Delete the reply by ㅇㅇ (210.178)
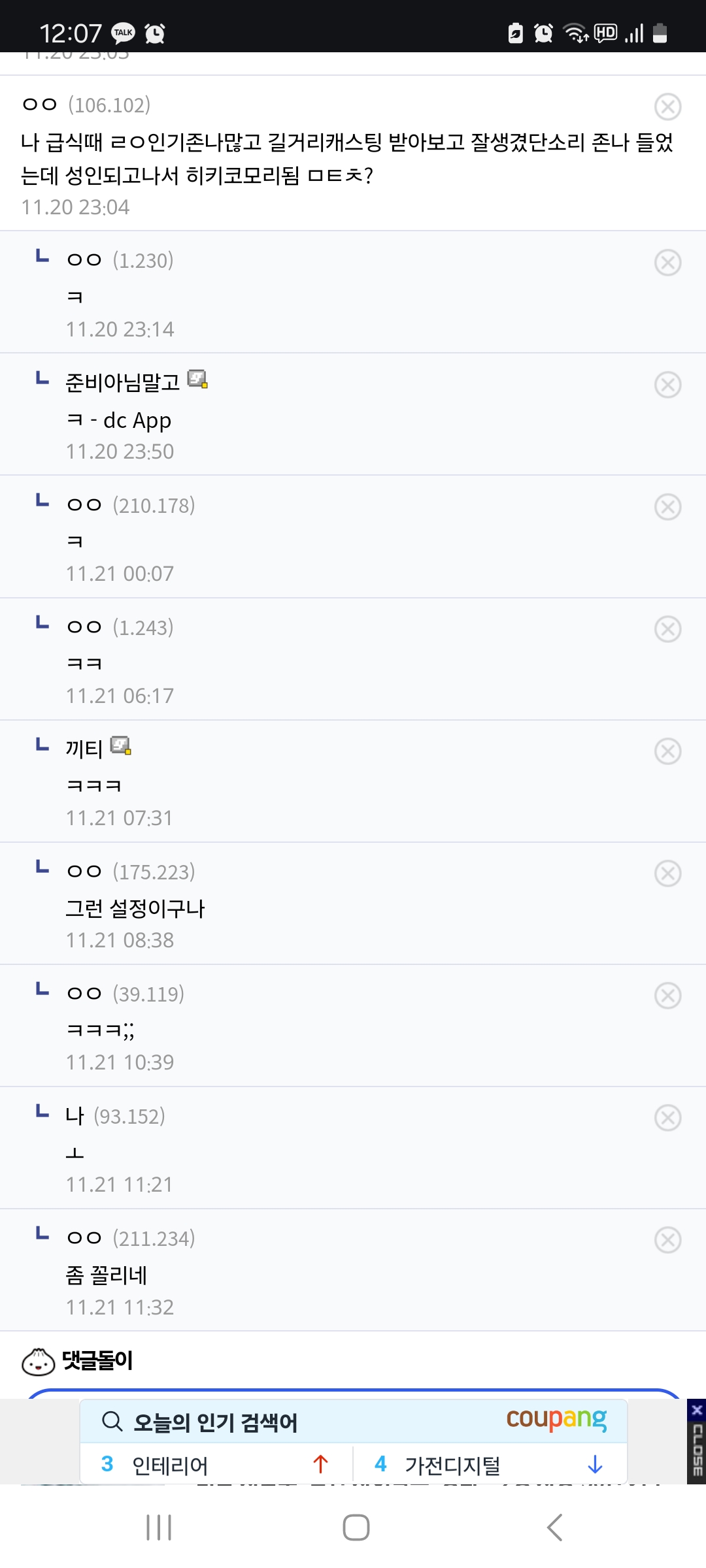Screen dimensions: 706x1568 (667, 507)
